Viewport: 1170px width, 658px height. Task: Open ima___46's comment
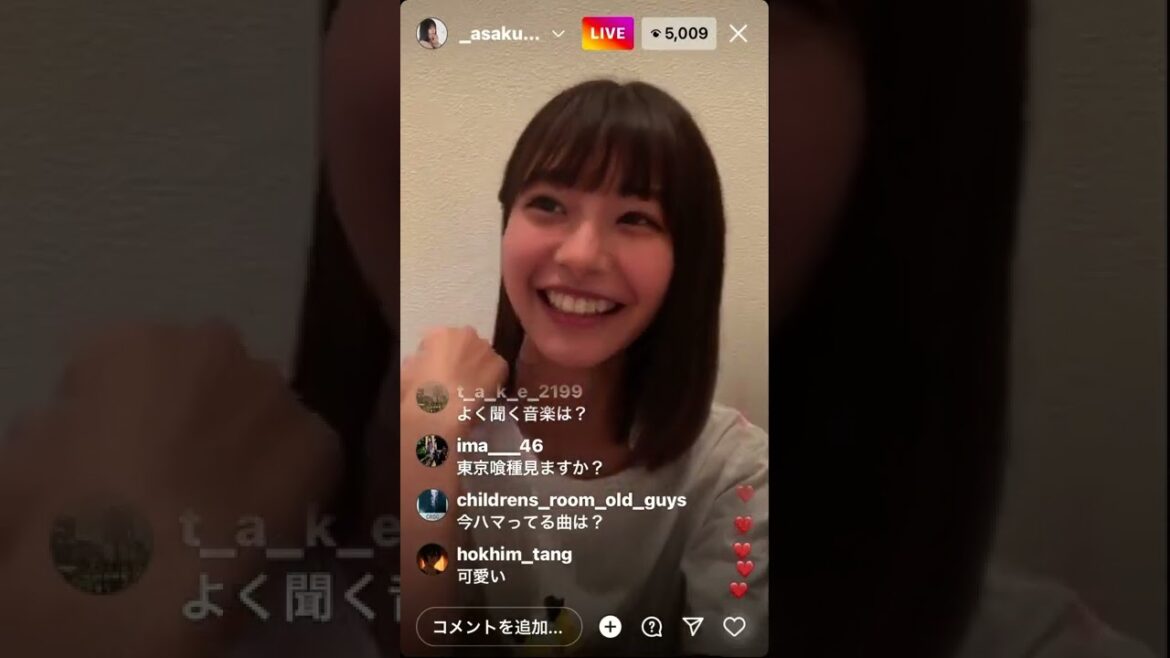click(x=530, y=457)
